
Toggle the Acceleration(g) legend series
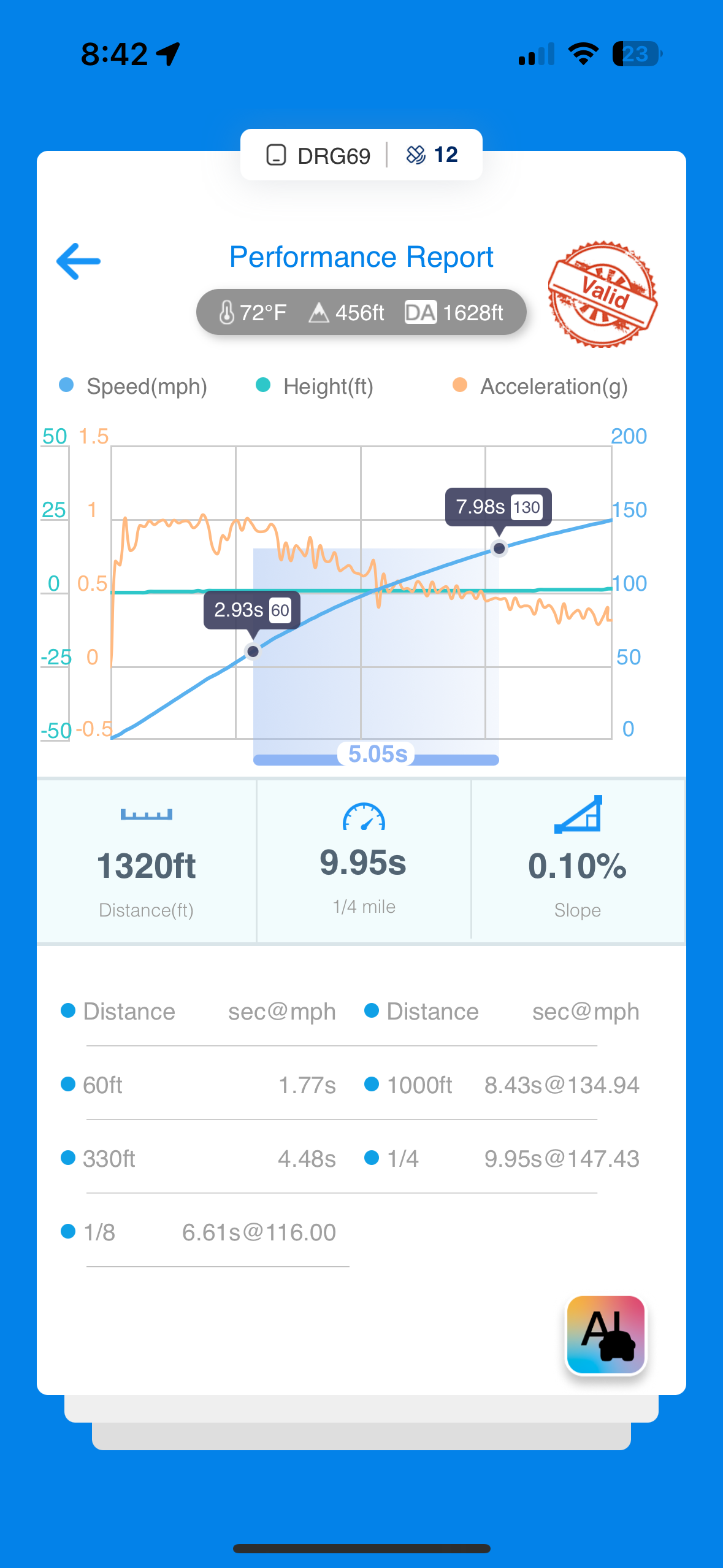(x=540, y=386)
